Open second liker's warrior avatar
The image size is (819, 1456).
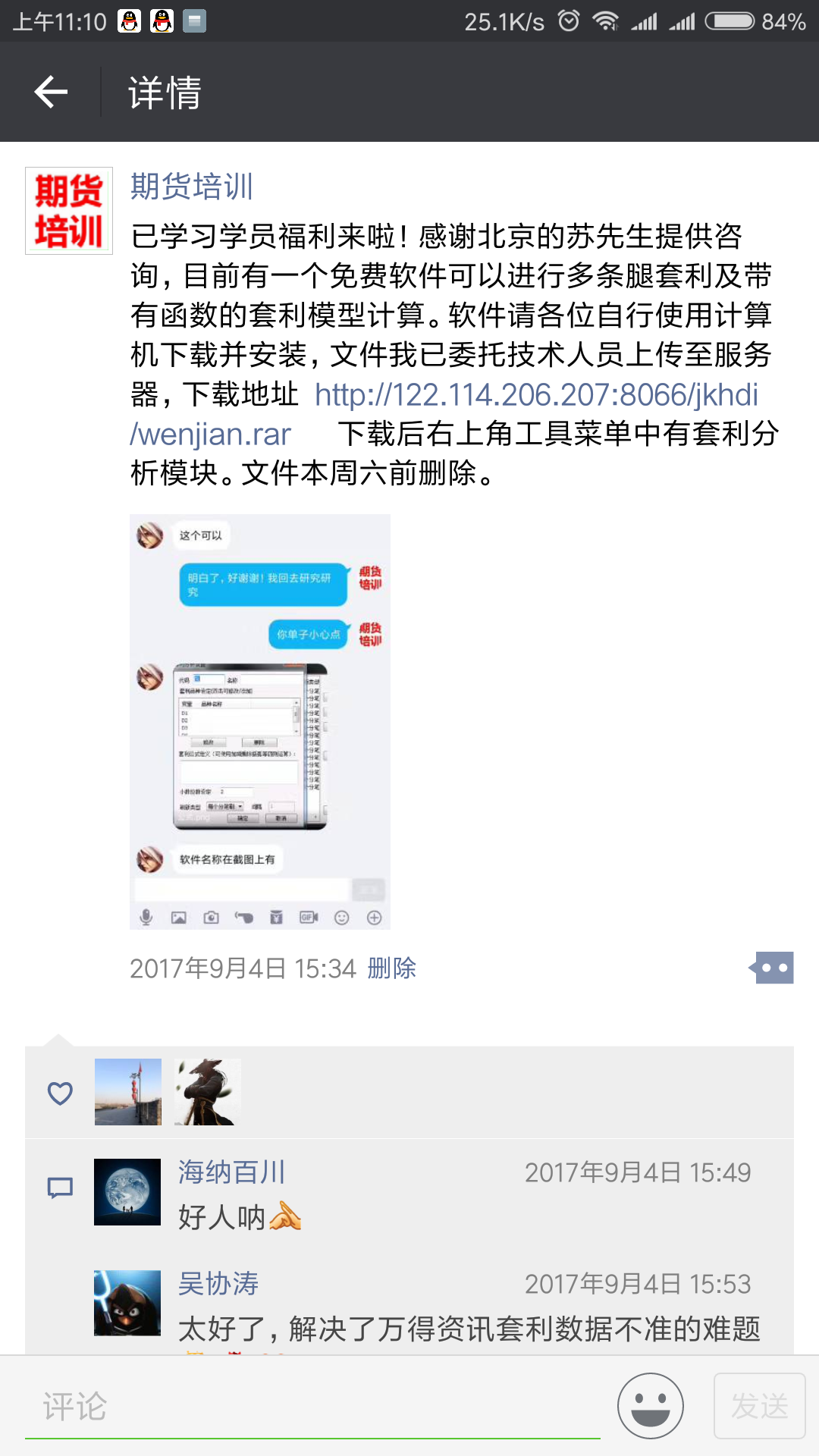coord(208,1092)
